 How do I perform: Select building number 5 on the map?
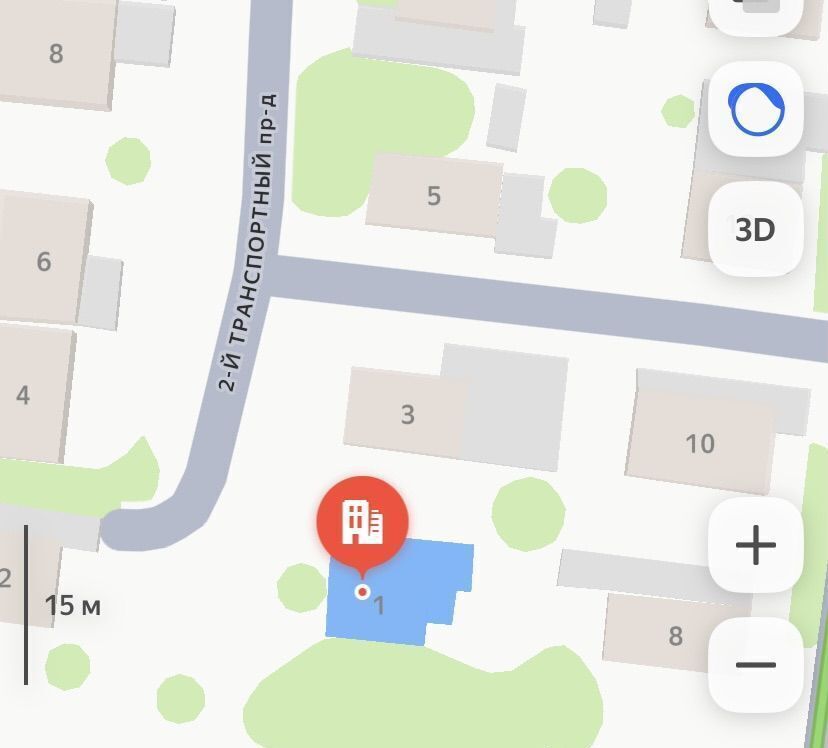pyautogui.click(x=433, y=195)
